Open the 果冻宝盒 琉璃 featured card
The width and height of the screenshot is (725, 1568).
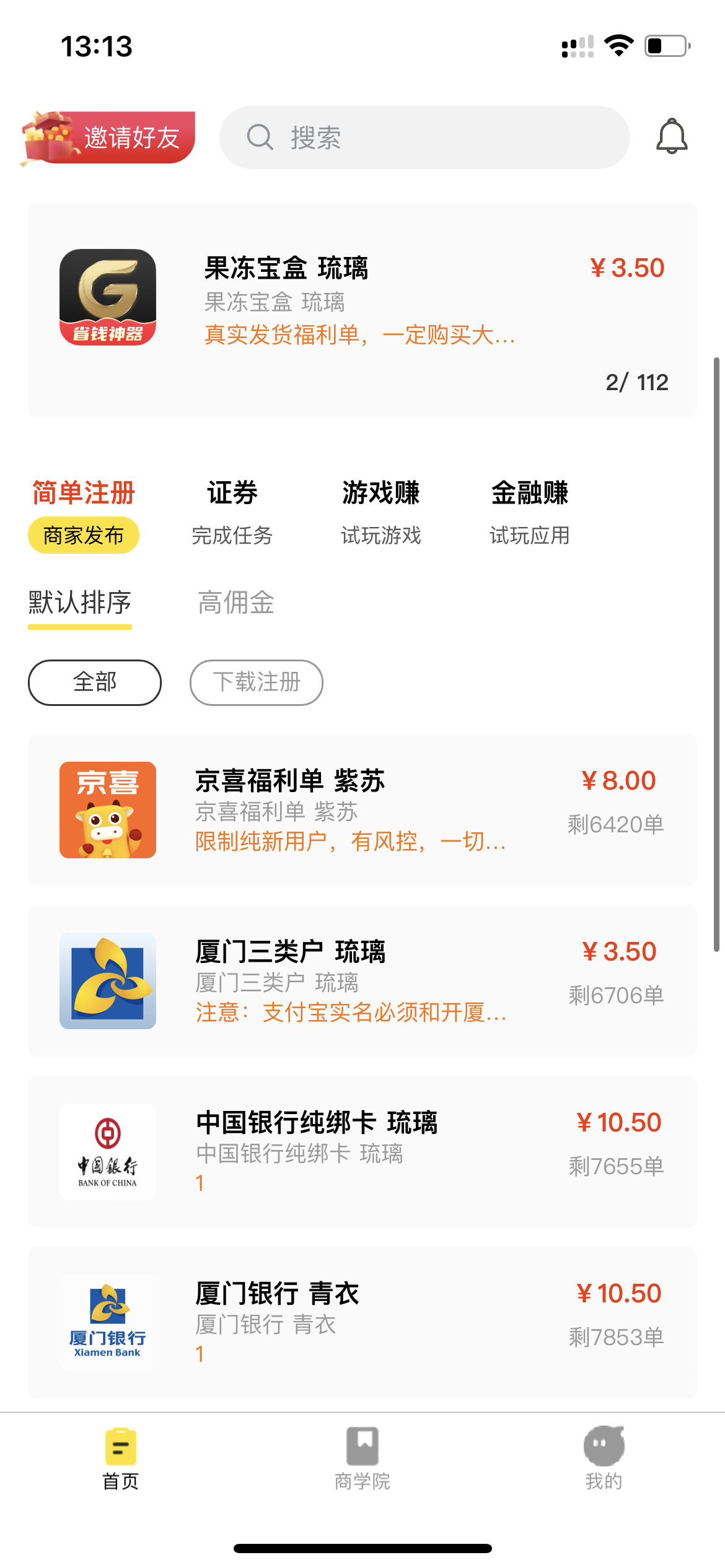pos(362,310)
